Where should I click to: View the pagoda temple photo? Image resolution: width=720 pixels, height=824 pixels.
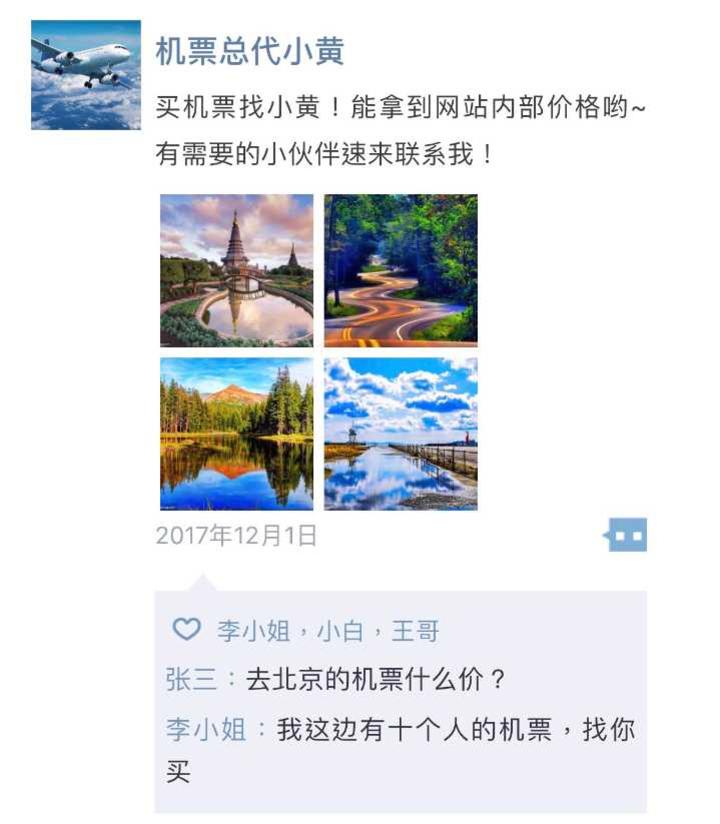coord(235,272)
